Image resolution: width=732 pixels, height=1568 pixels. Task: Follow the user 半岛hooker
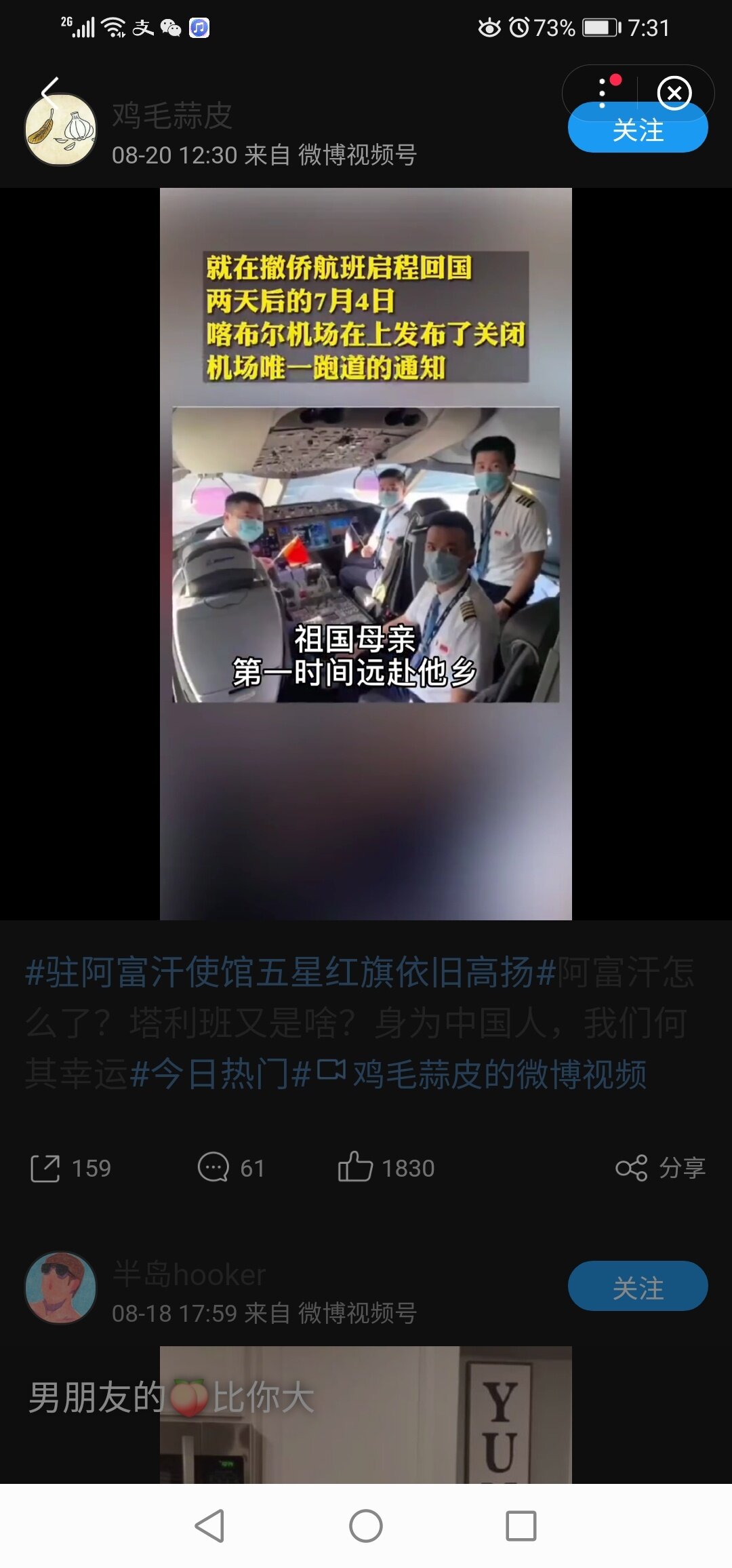637,1287
